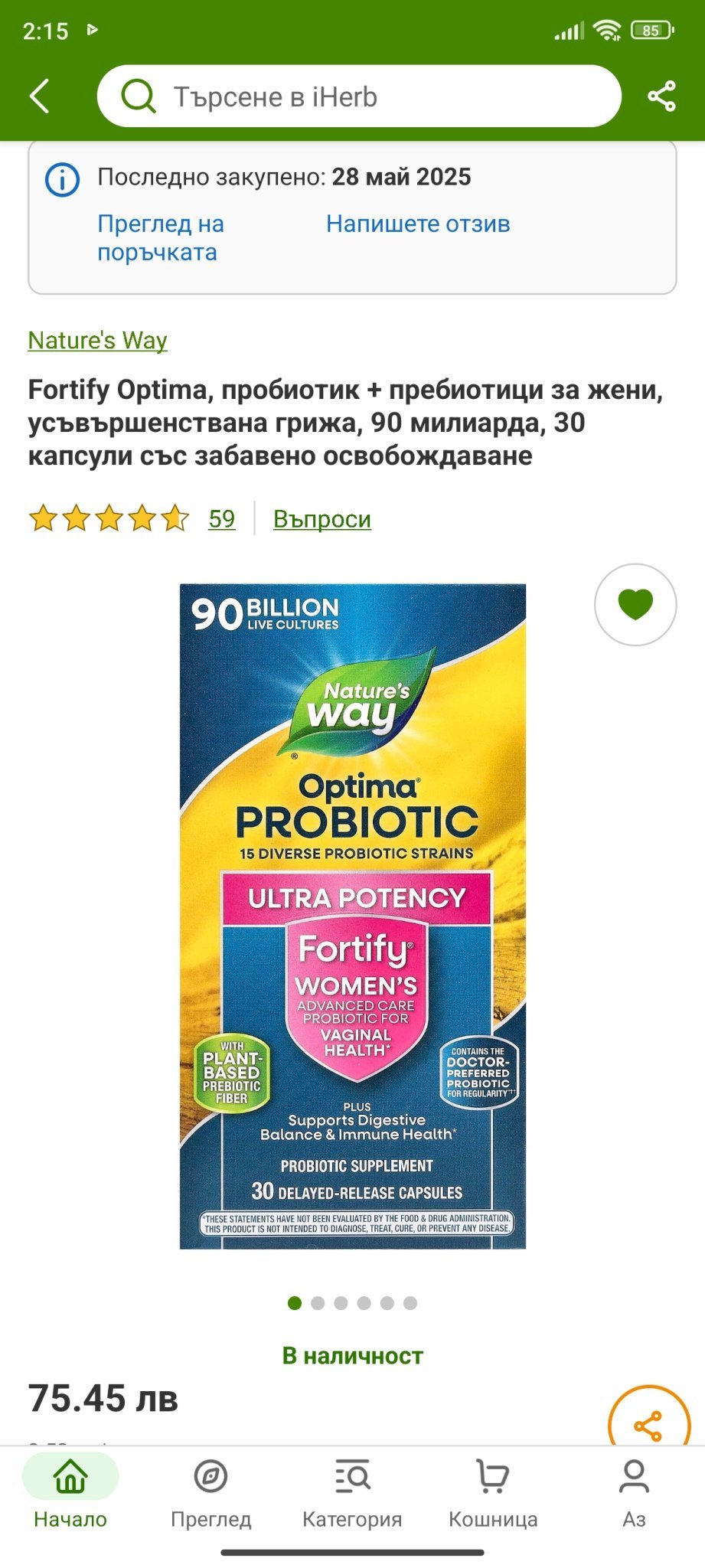Share product via top bar icon
Viewport: 705px width, 1568px height.
click(x=661, y=96)
